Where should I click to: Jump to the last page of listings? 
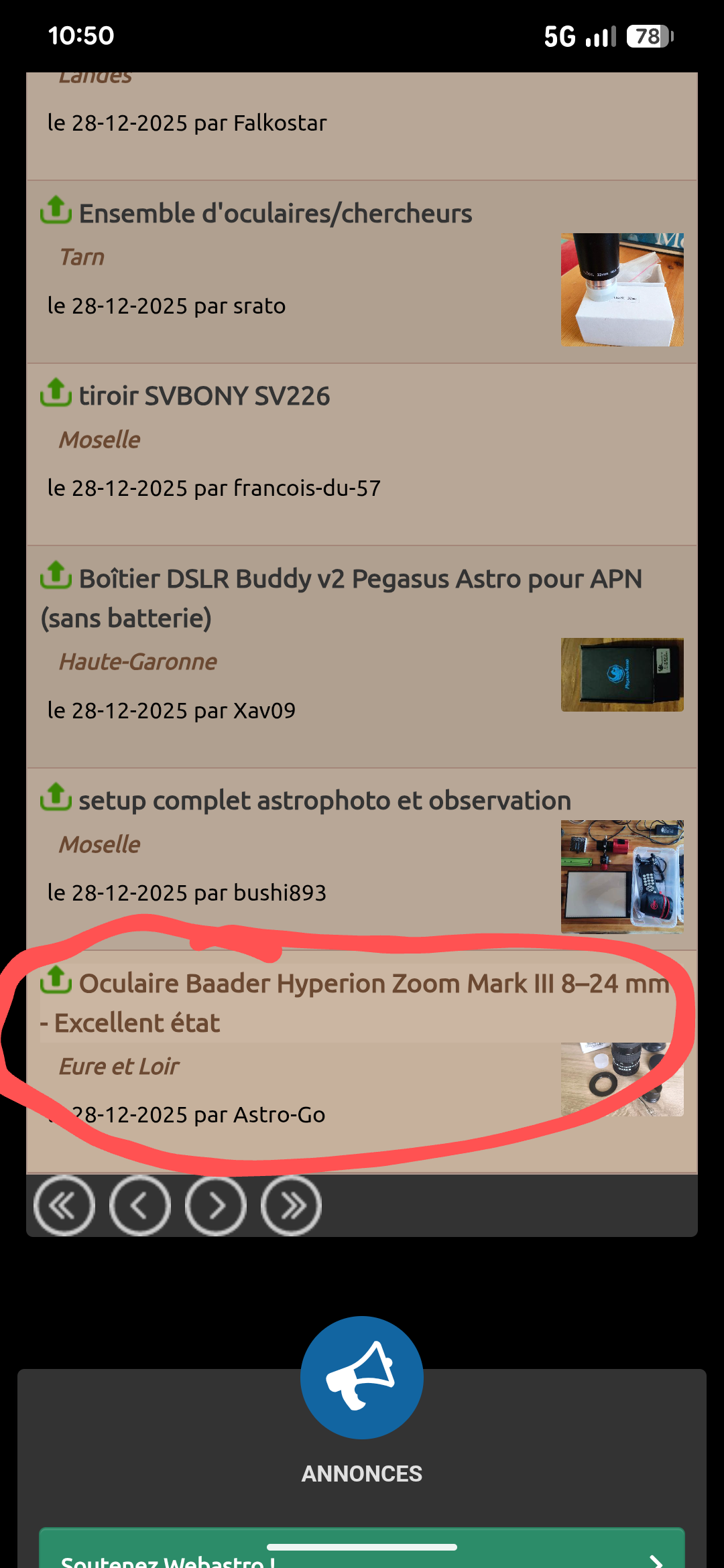[x=292, y=1206]
